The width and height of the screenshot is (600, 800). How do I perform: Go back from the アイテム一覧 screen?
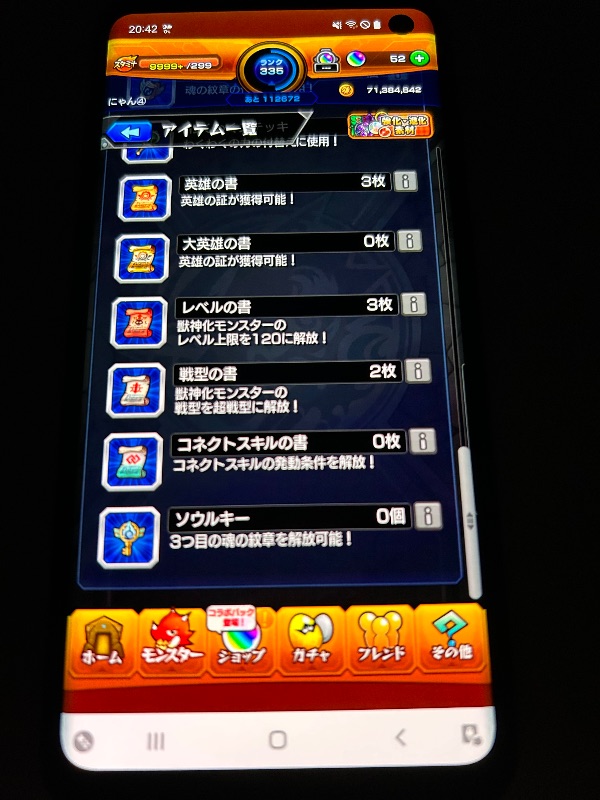(x=129, y=133)
